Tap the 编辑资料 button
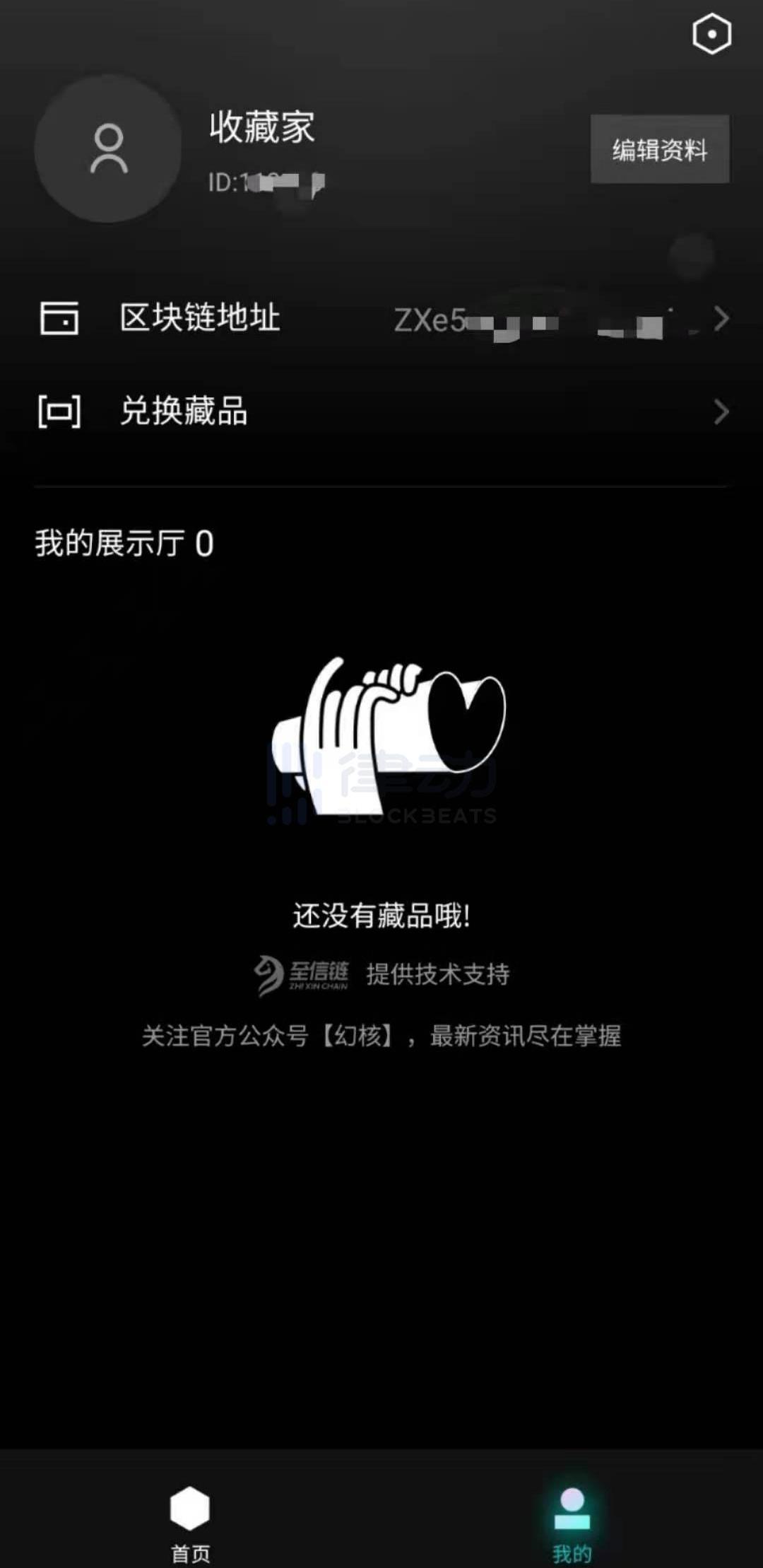 click(660, 149)
